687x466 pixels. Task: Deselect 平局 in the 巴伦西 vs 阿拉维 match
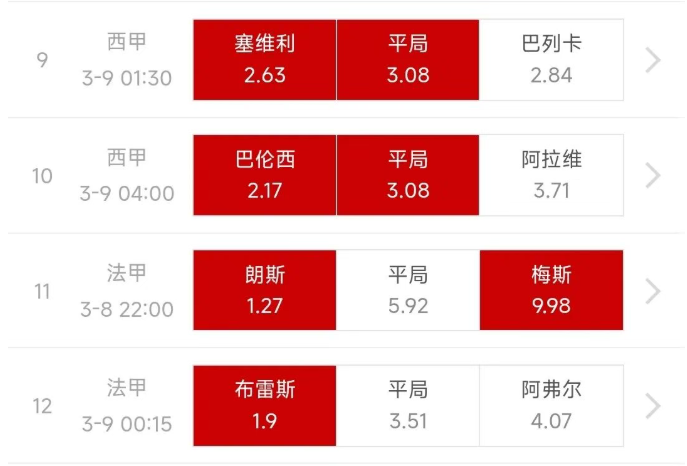point(408,175)
